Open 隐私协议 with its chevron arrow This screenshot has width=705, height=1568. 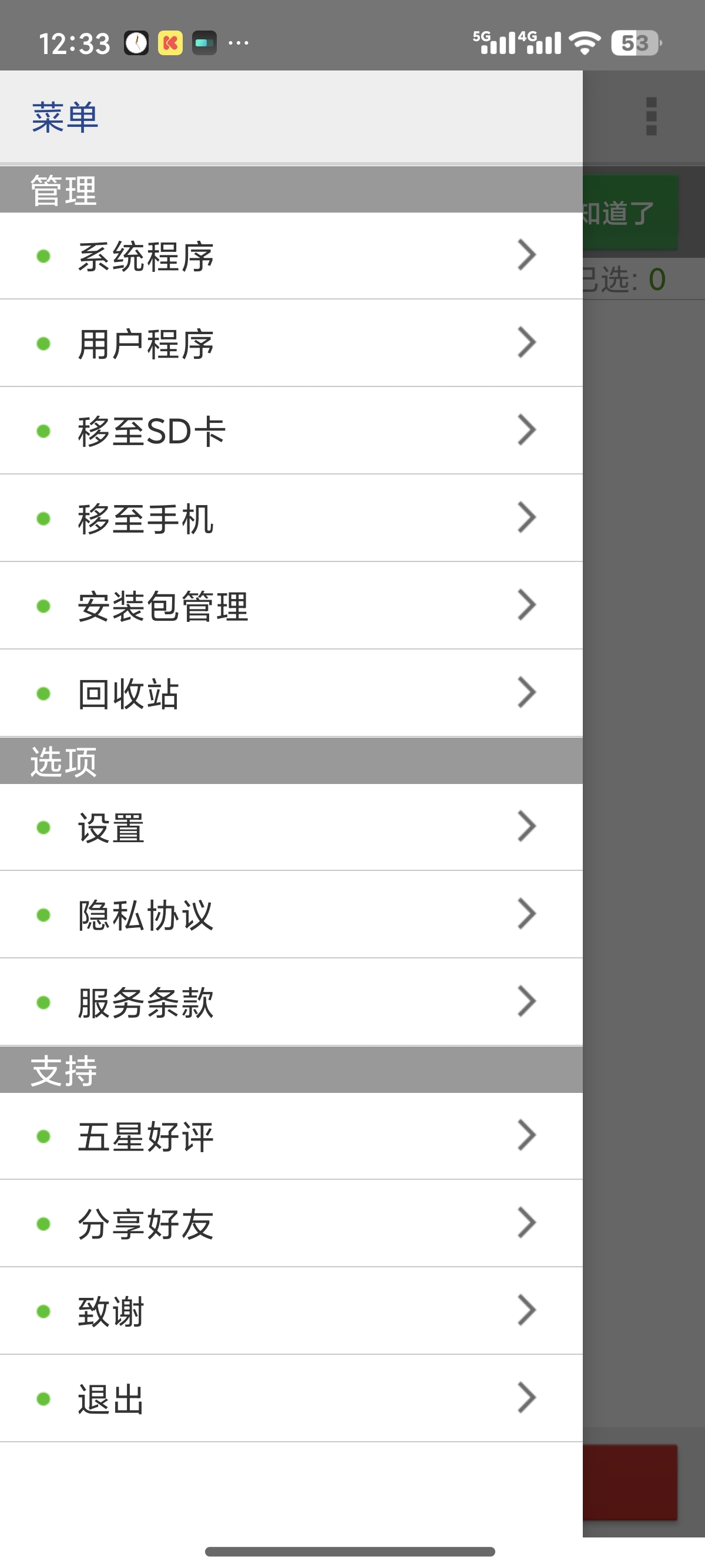click(x=526, y=913)
